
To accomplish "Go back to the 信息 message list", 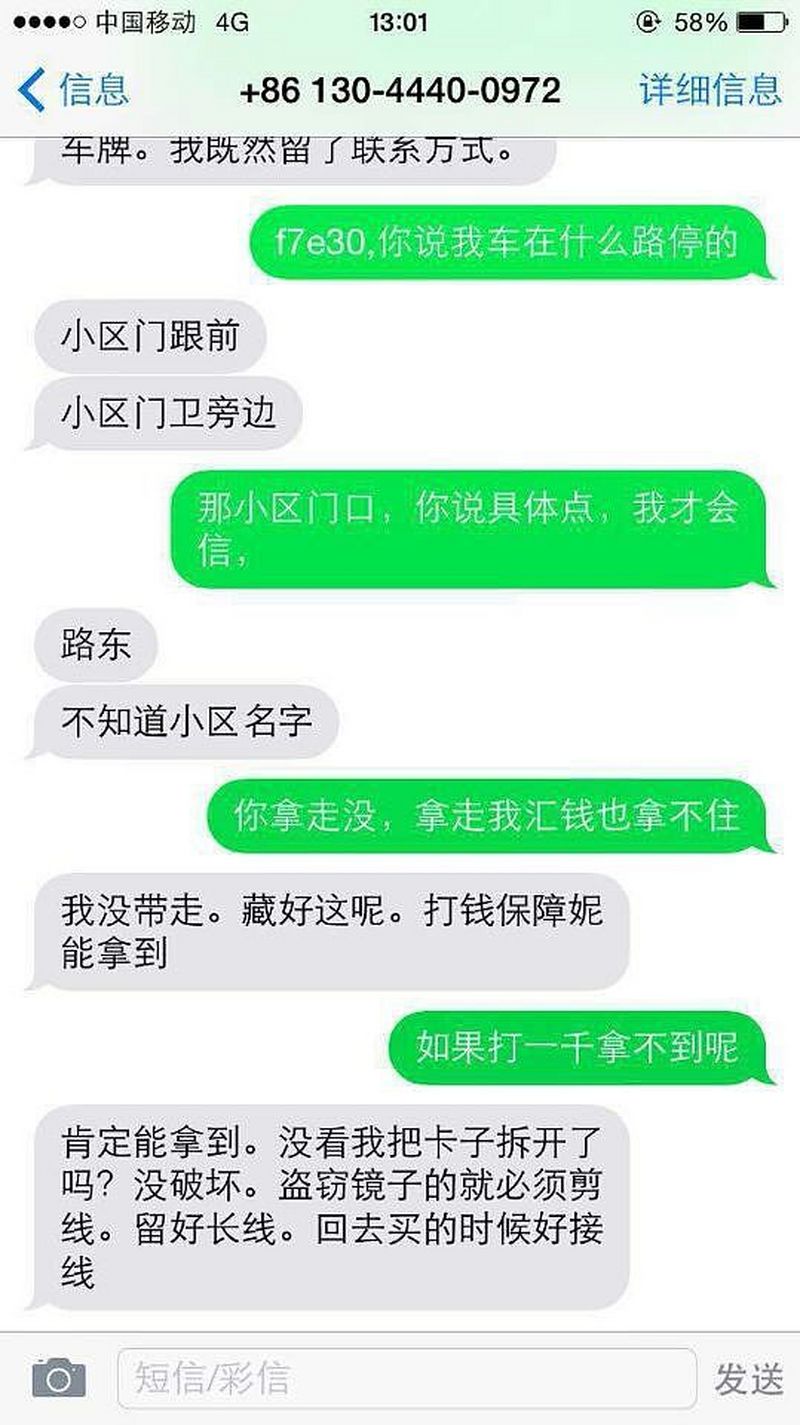I will point(73,90).
